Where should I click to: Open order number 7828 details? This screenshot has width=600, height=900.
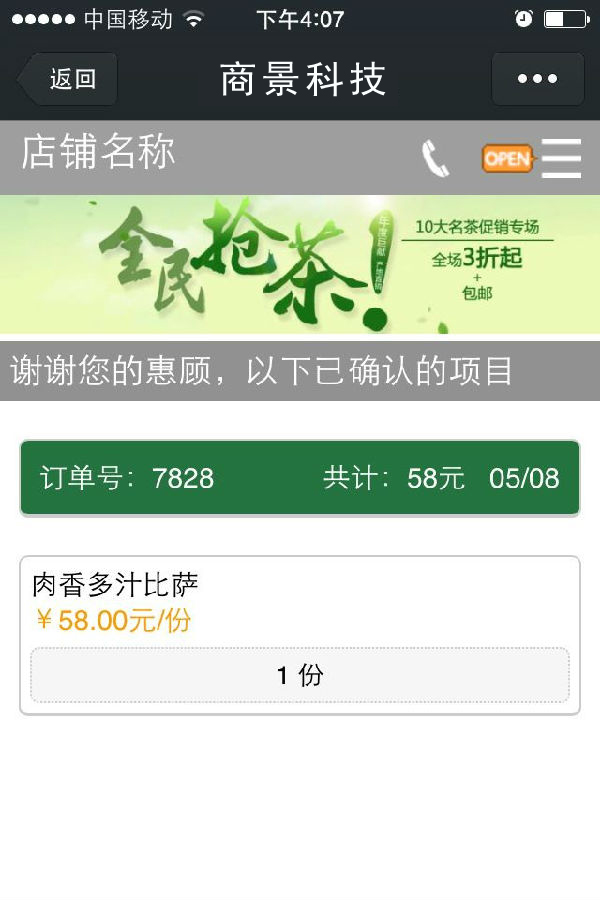click(x=300, y=478)
